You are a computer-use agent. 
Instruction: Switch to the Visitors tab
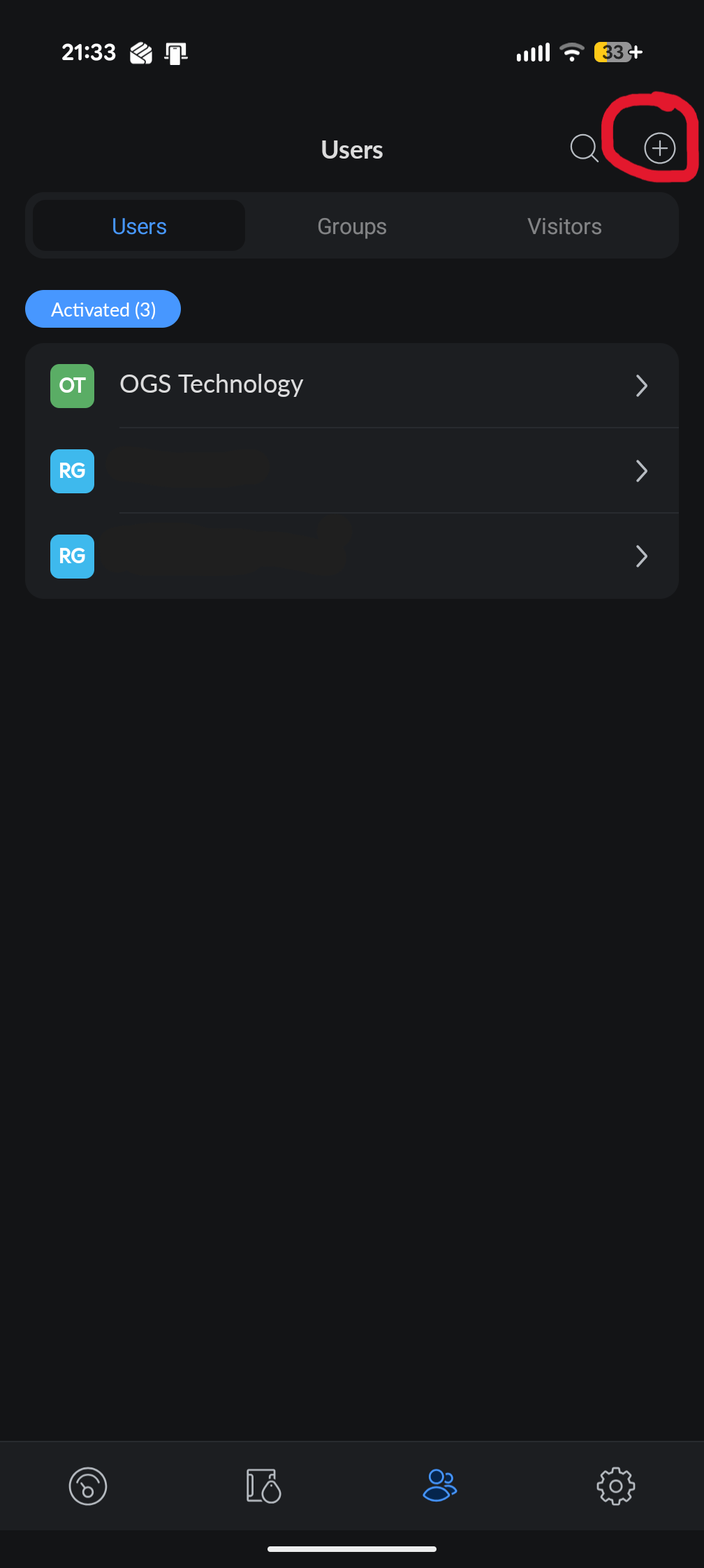[x=564, y=226]
